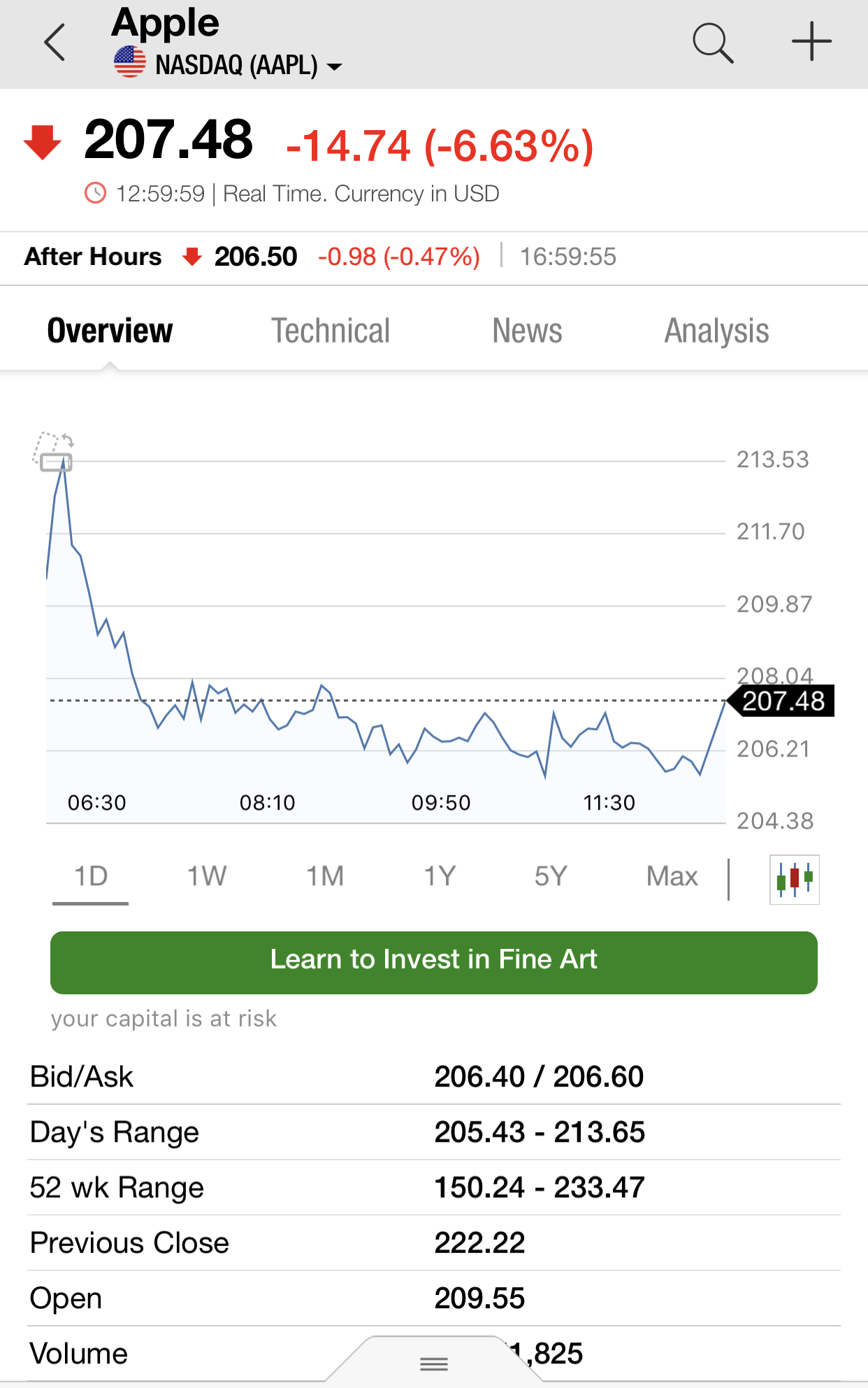Open the search magnifier icon
The image size is (868, 1388).
[712, 43]
